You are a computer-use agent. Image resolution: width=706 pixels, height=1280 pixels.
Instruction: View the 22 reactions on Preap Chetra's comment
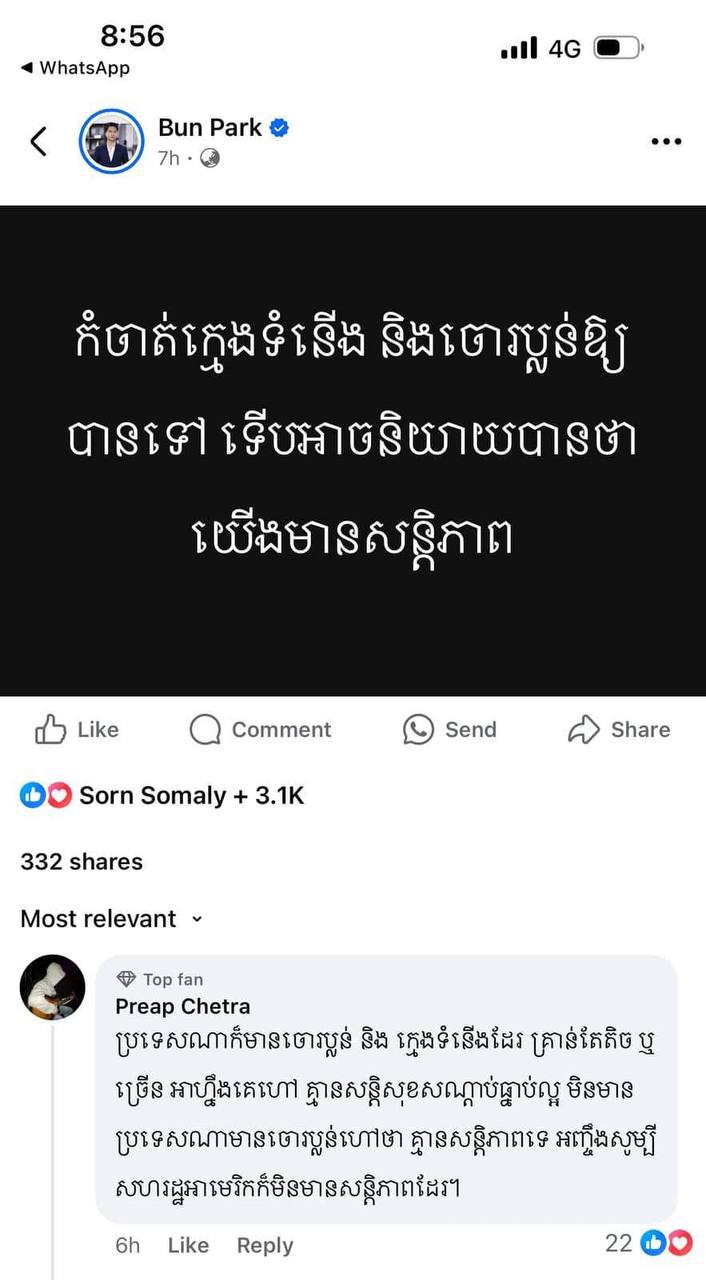point(649,1243)
